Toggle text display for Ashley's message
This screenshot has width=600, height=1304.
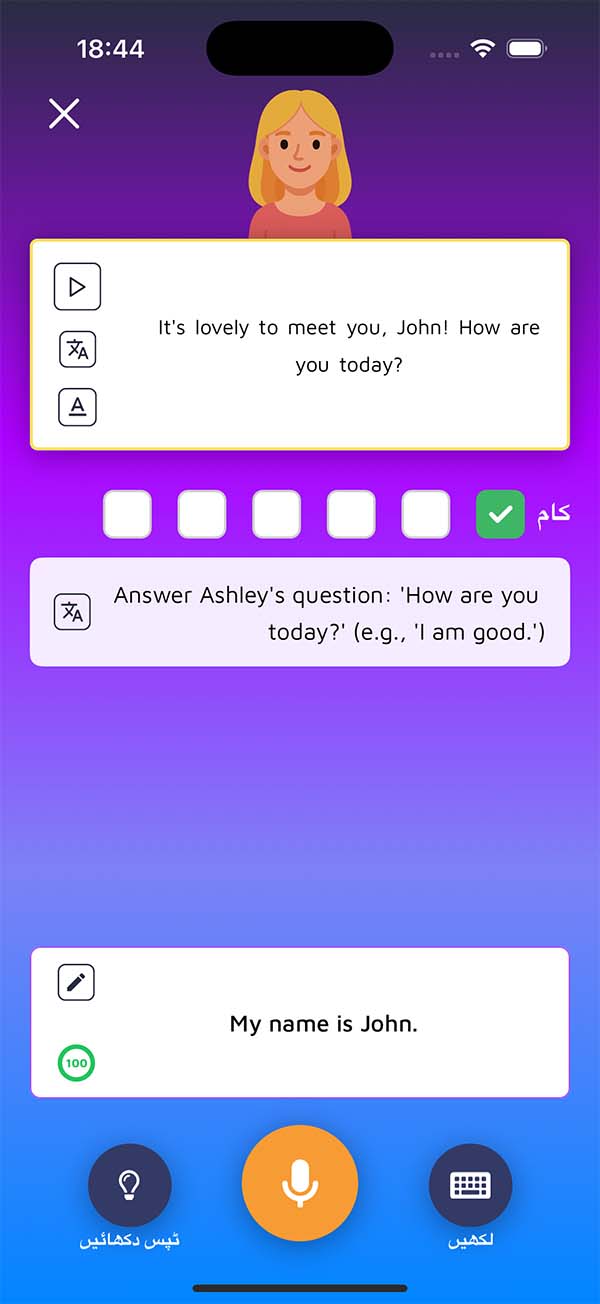click(77, 407)
